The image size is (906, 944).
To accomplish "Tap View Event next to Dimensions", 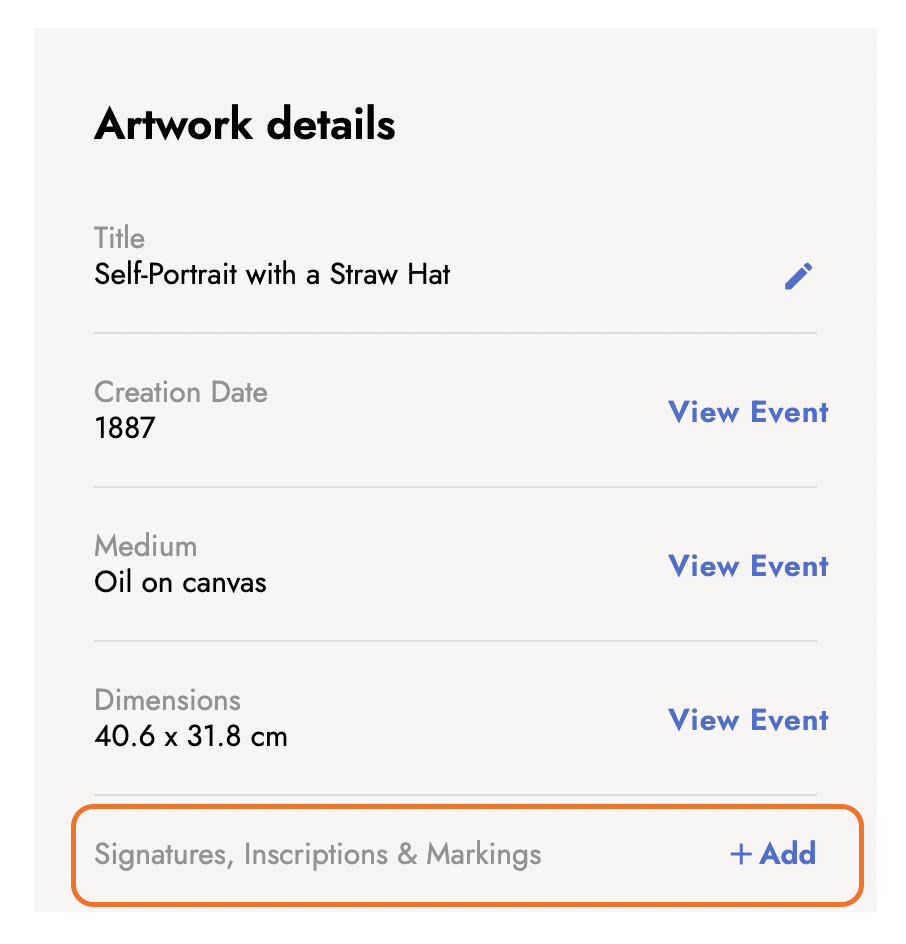I will (x=748, y=720).
